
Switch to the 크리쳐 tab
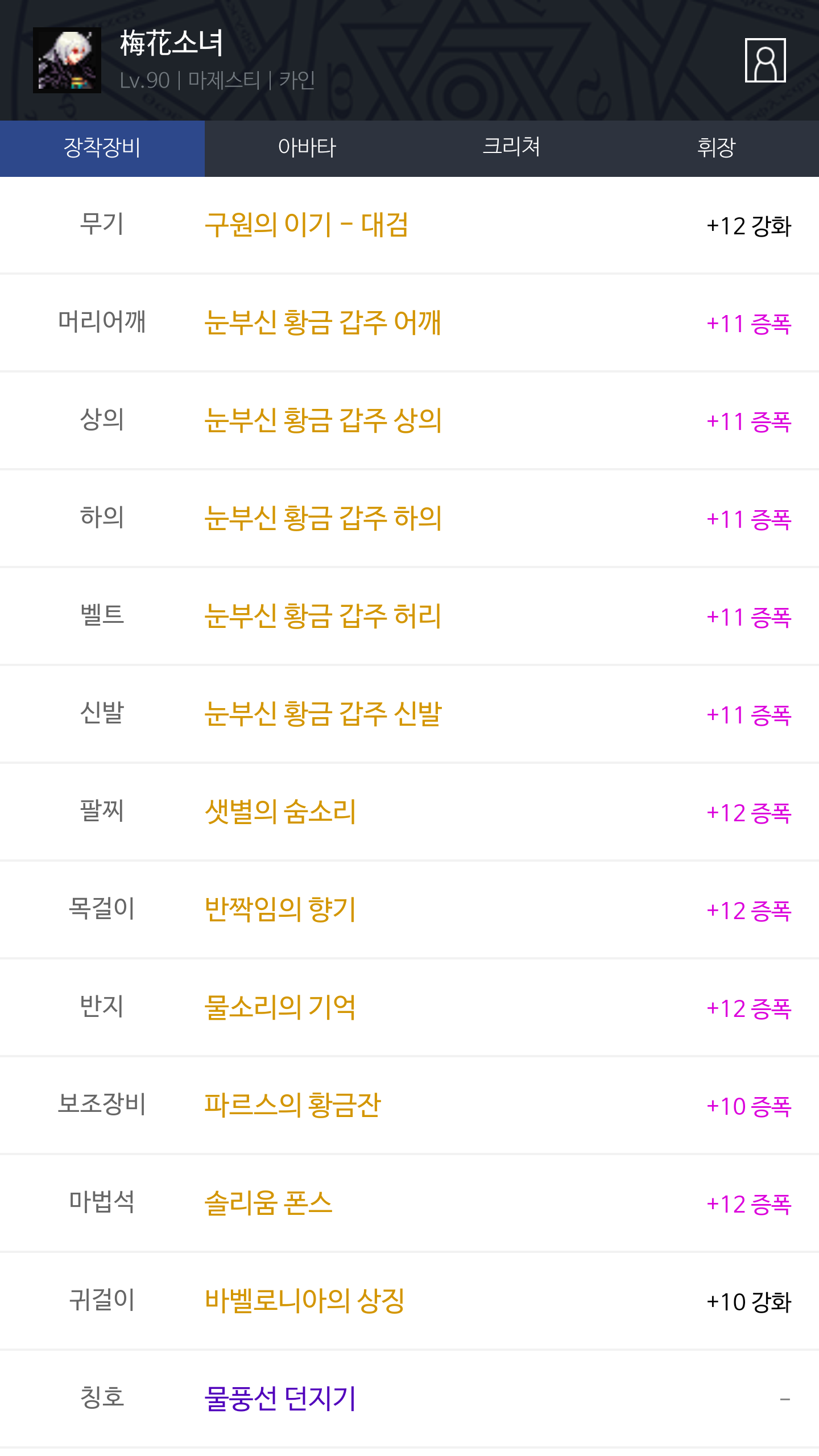[512, 148]
